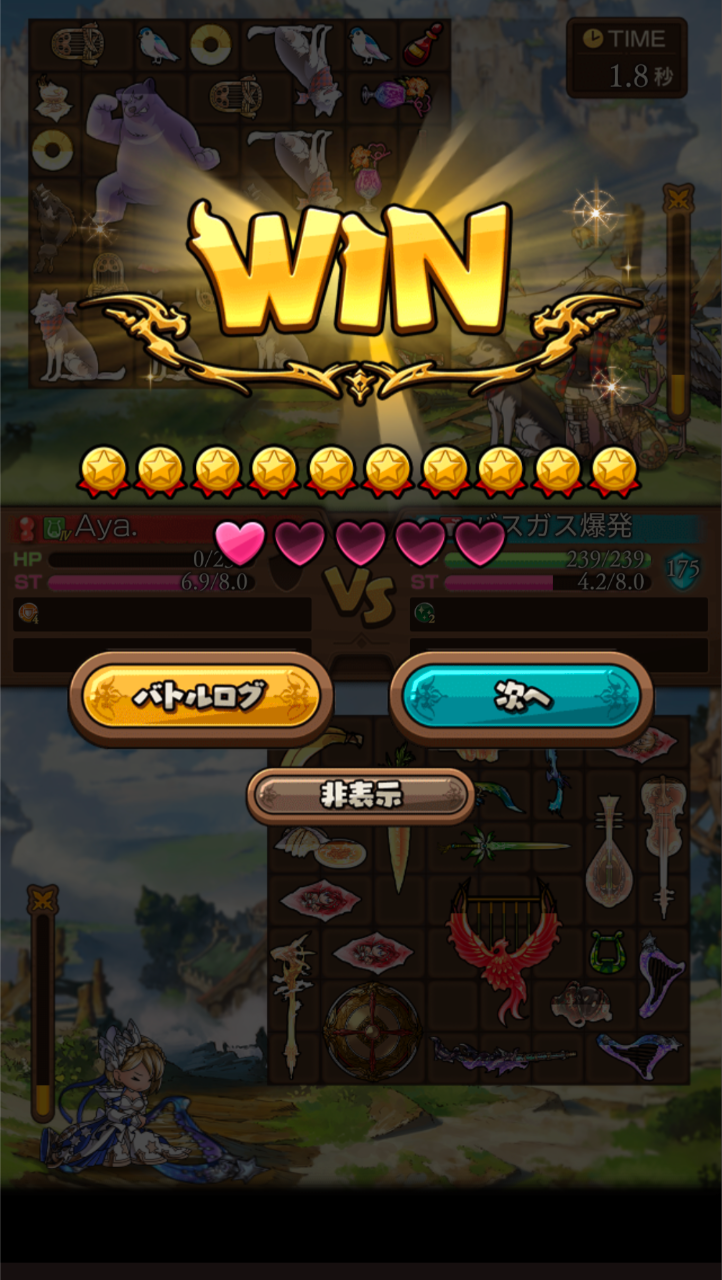
Task: Open the バトルログ battle log
Action: (x=200, y=697)
